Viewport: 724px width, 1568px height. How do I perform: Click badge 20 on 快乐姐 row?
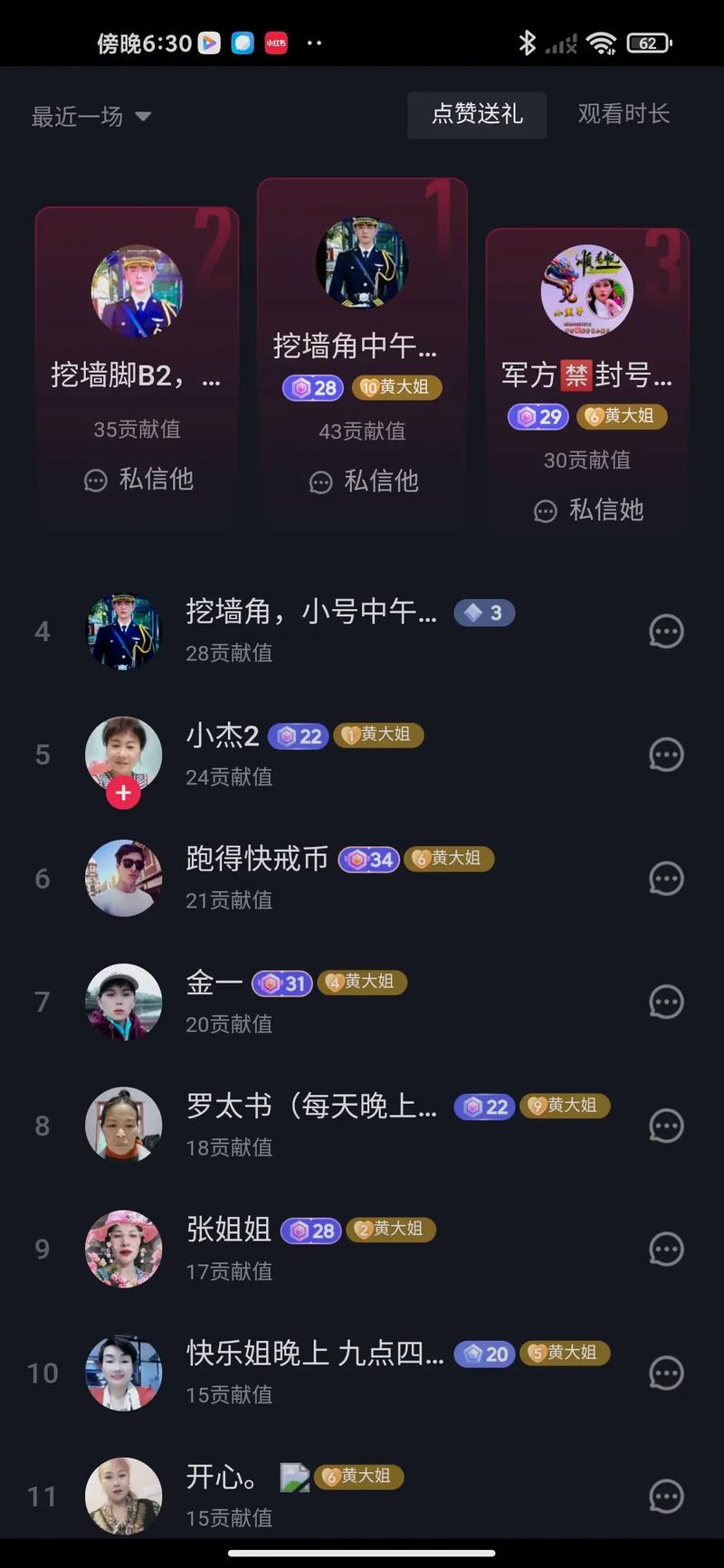[483, 1354]
